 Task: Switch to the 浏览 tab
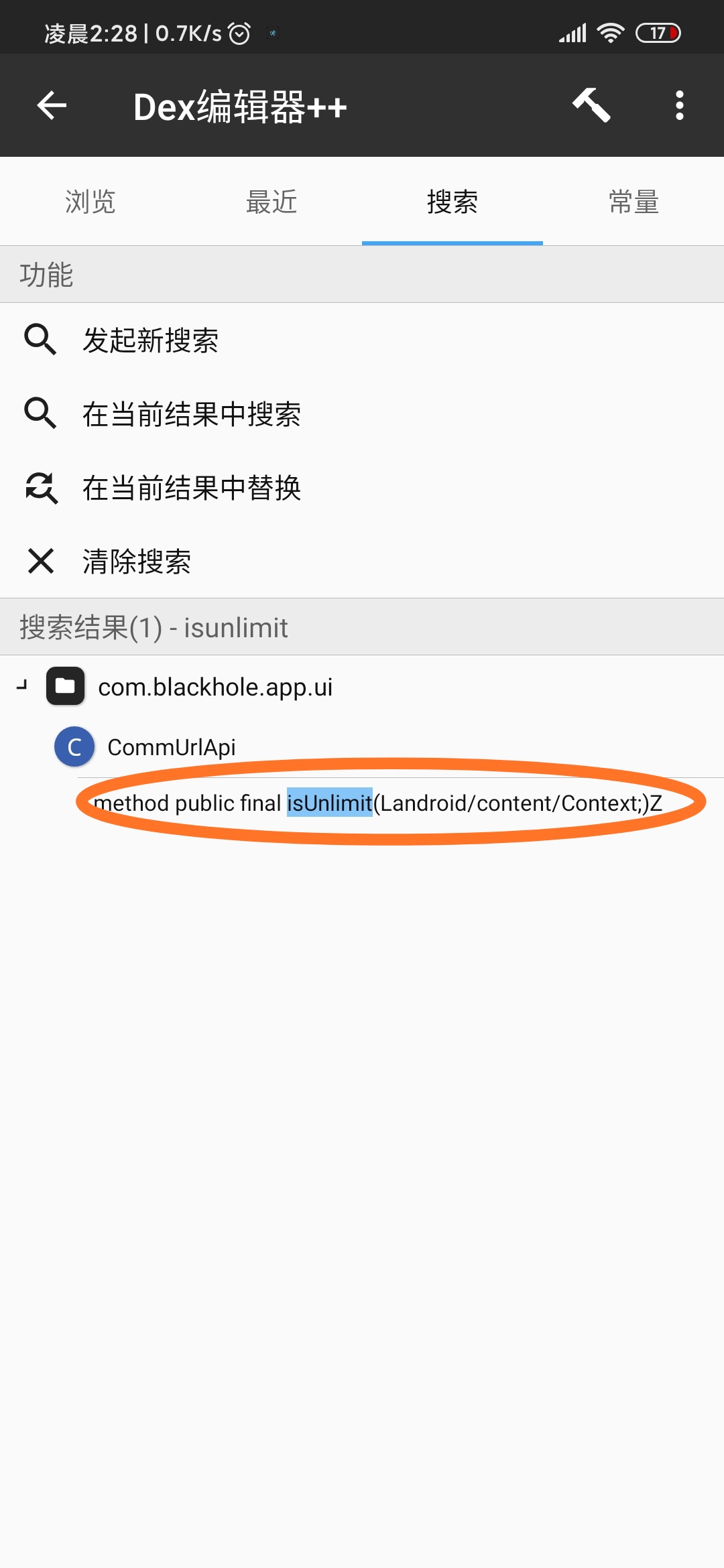(x=90, y=202)
